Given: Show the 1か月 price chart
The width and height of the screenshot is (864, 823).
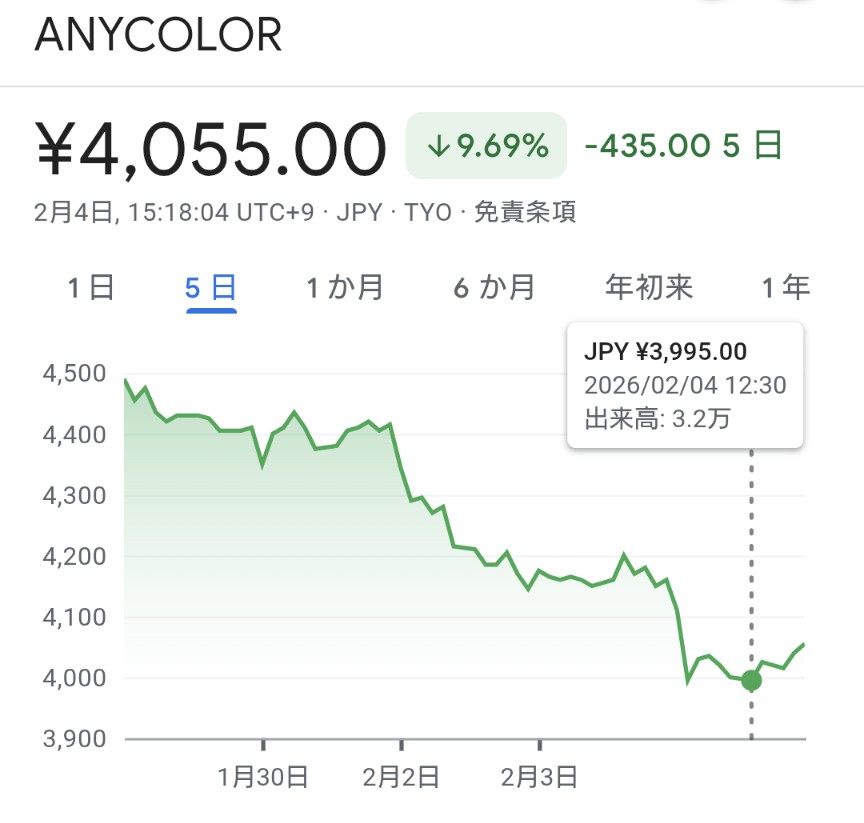Looking at the screenshot, I should (345, 288).
